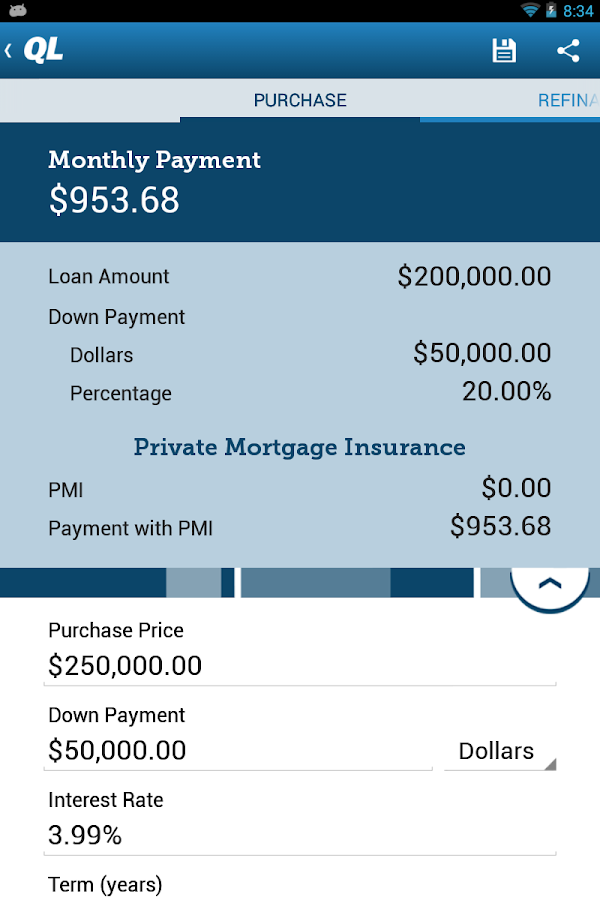Select the Purchase tab

[x=300, y=101]
